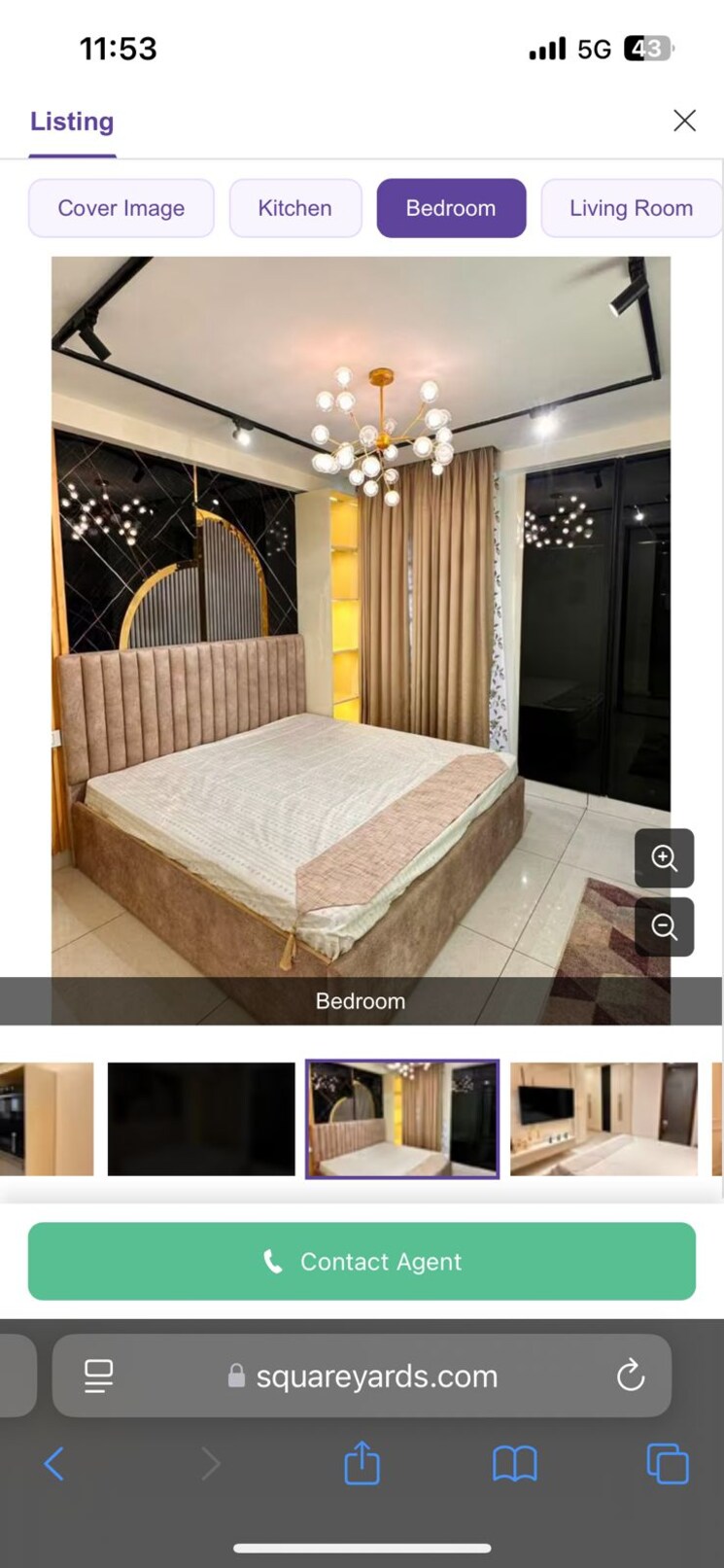
Task: Show the Kitchen photos
Action: click(295, 208)
